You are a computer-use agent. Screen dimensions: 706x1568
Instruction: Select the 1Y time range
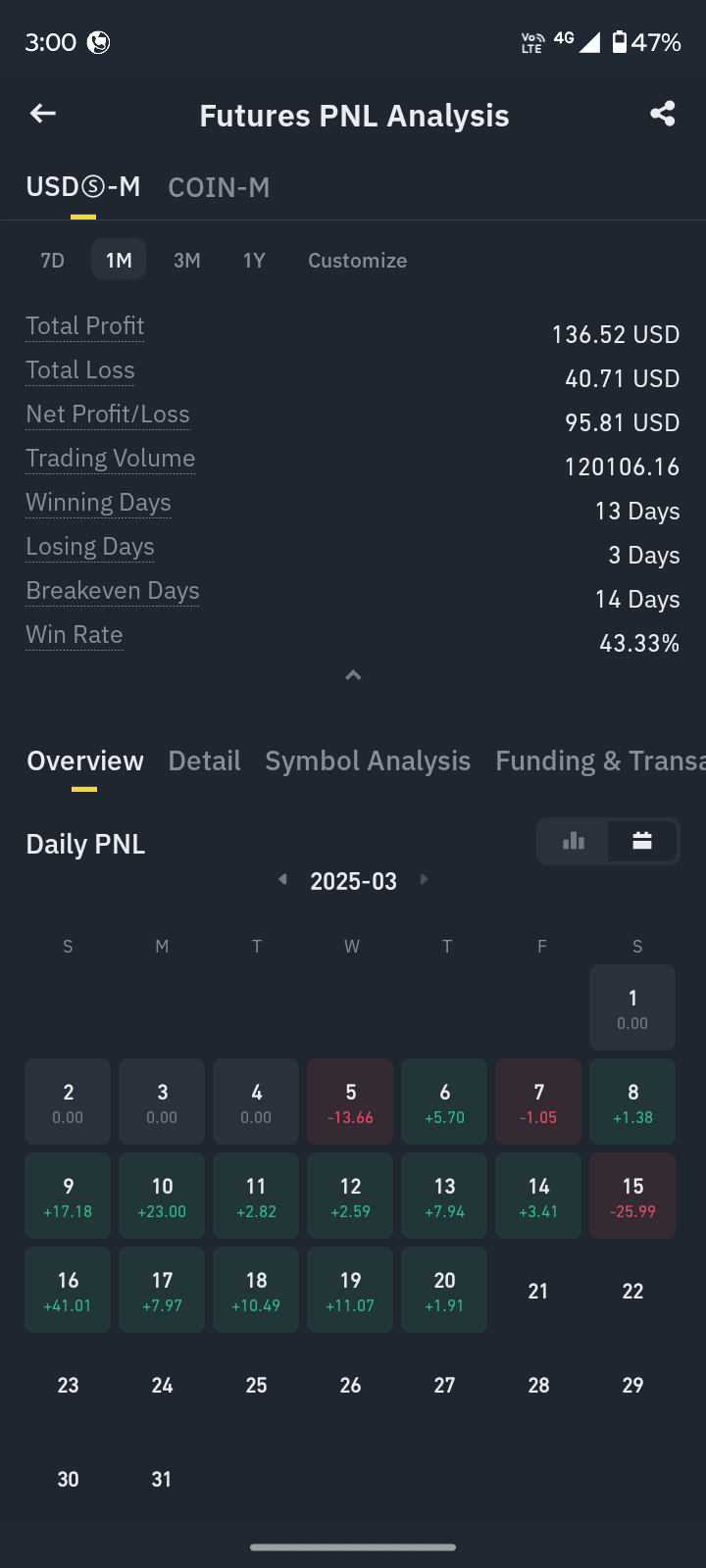pos(254,260)
